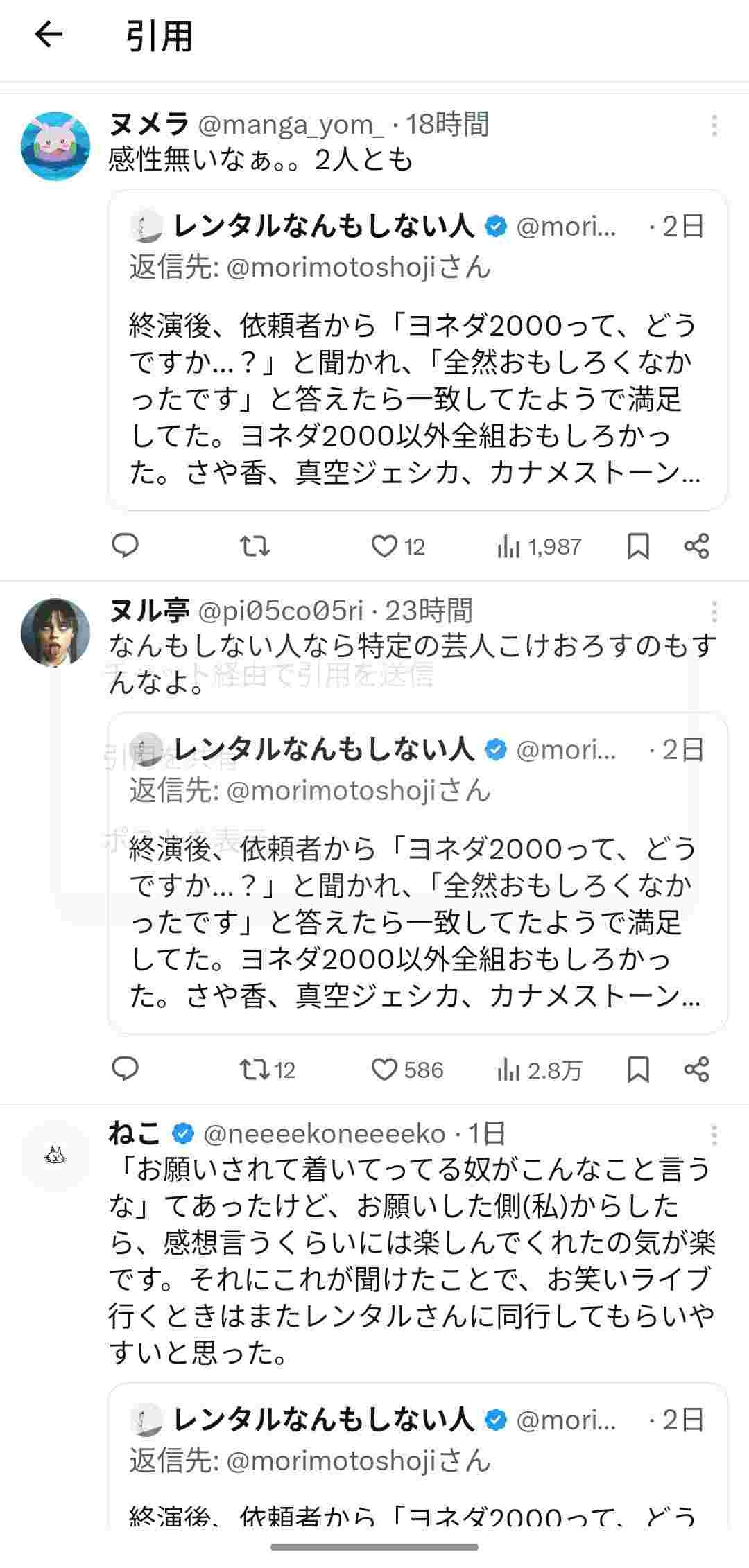This screenshot has width=749, height=1568.
Task: Share ヌル亭's post
Action: (696, 1070)
